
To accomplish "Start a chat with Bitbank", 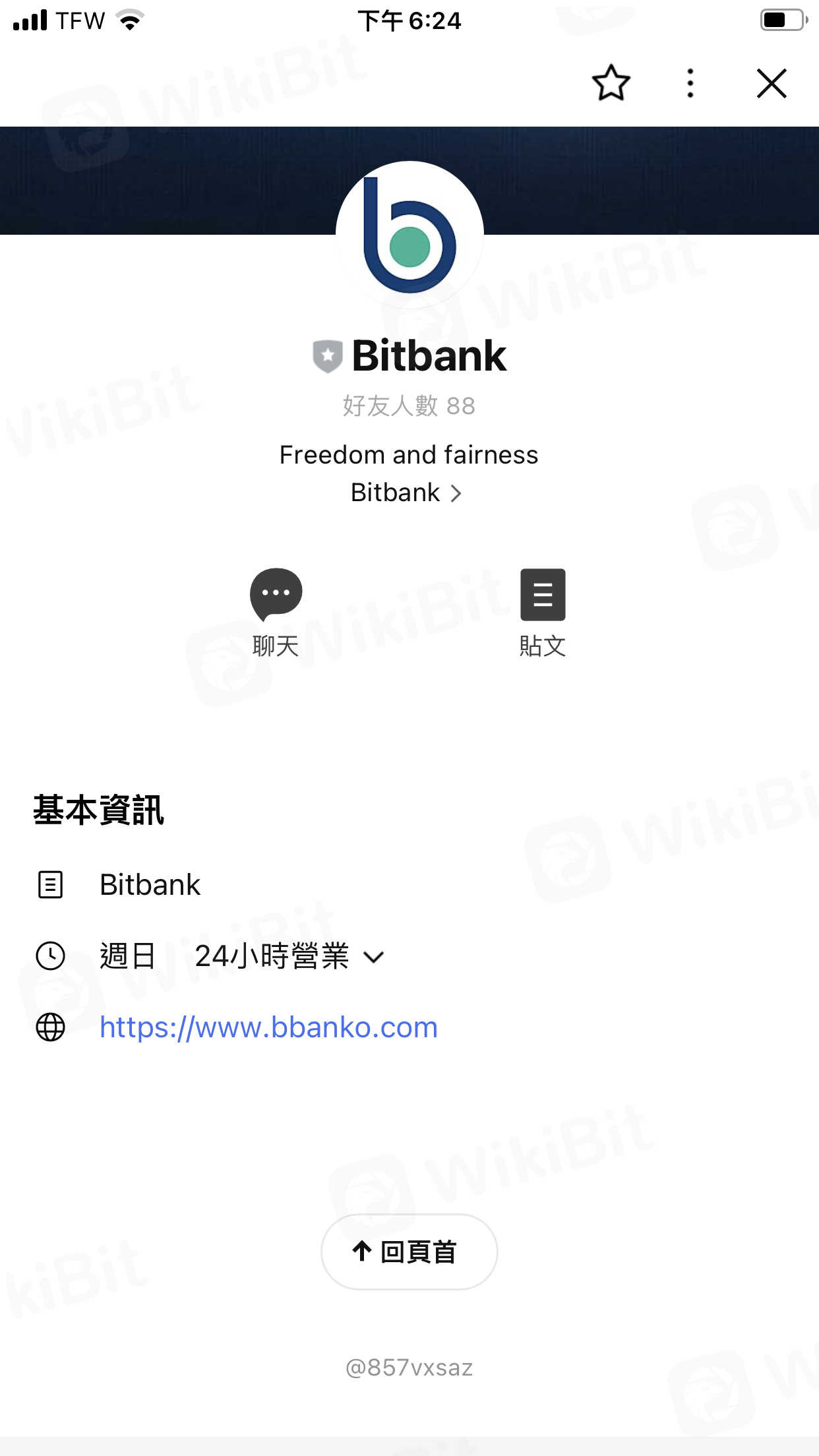I will click(x=276, y=611).
